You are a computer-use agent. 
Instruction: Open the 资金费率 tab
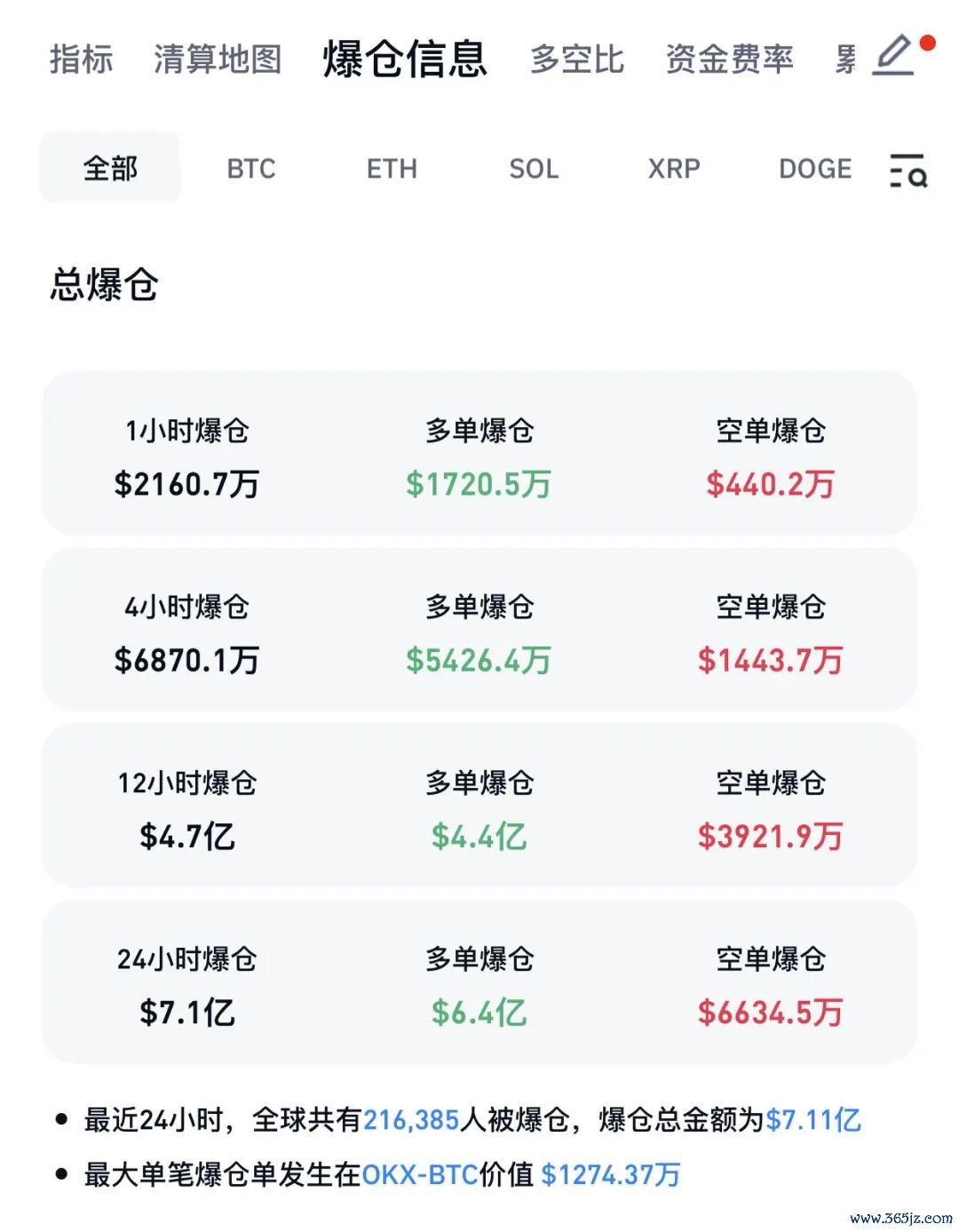(729, 60)
